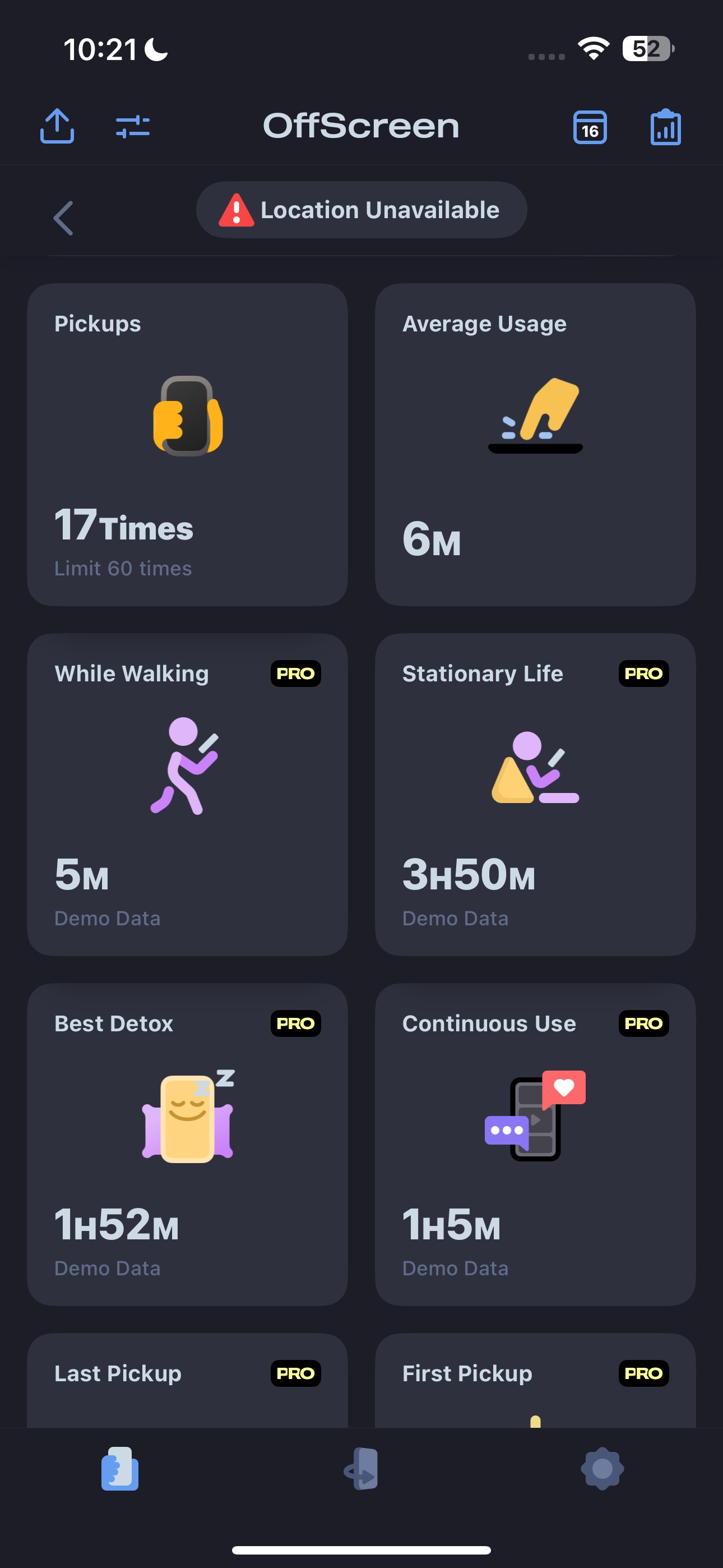
Task: Open the Last Pickup card
Action: [x=187, y=1381]
